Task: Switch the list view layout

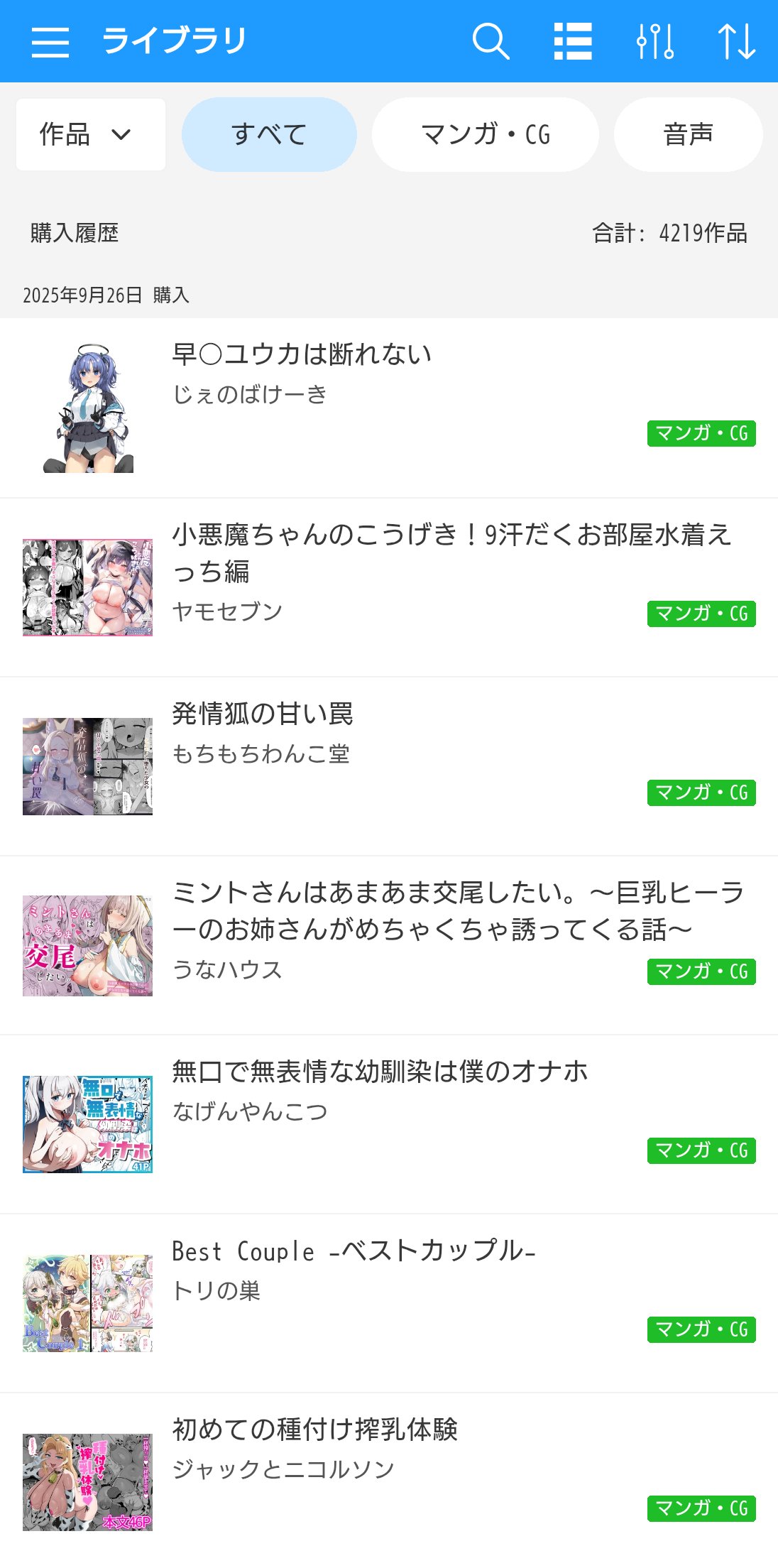Action: tap(573, 42)
